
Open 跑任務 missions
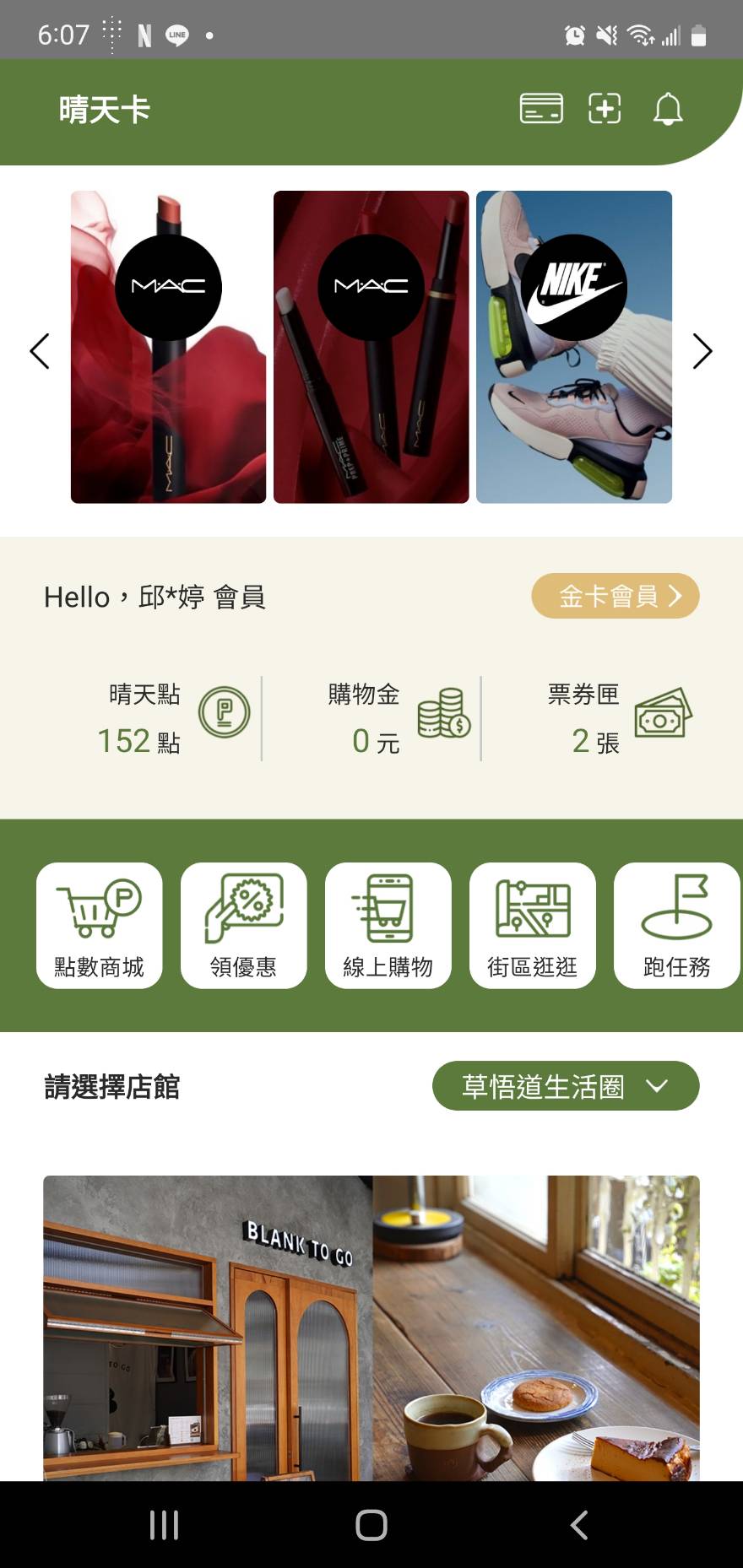click(677, 925)
